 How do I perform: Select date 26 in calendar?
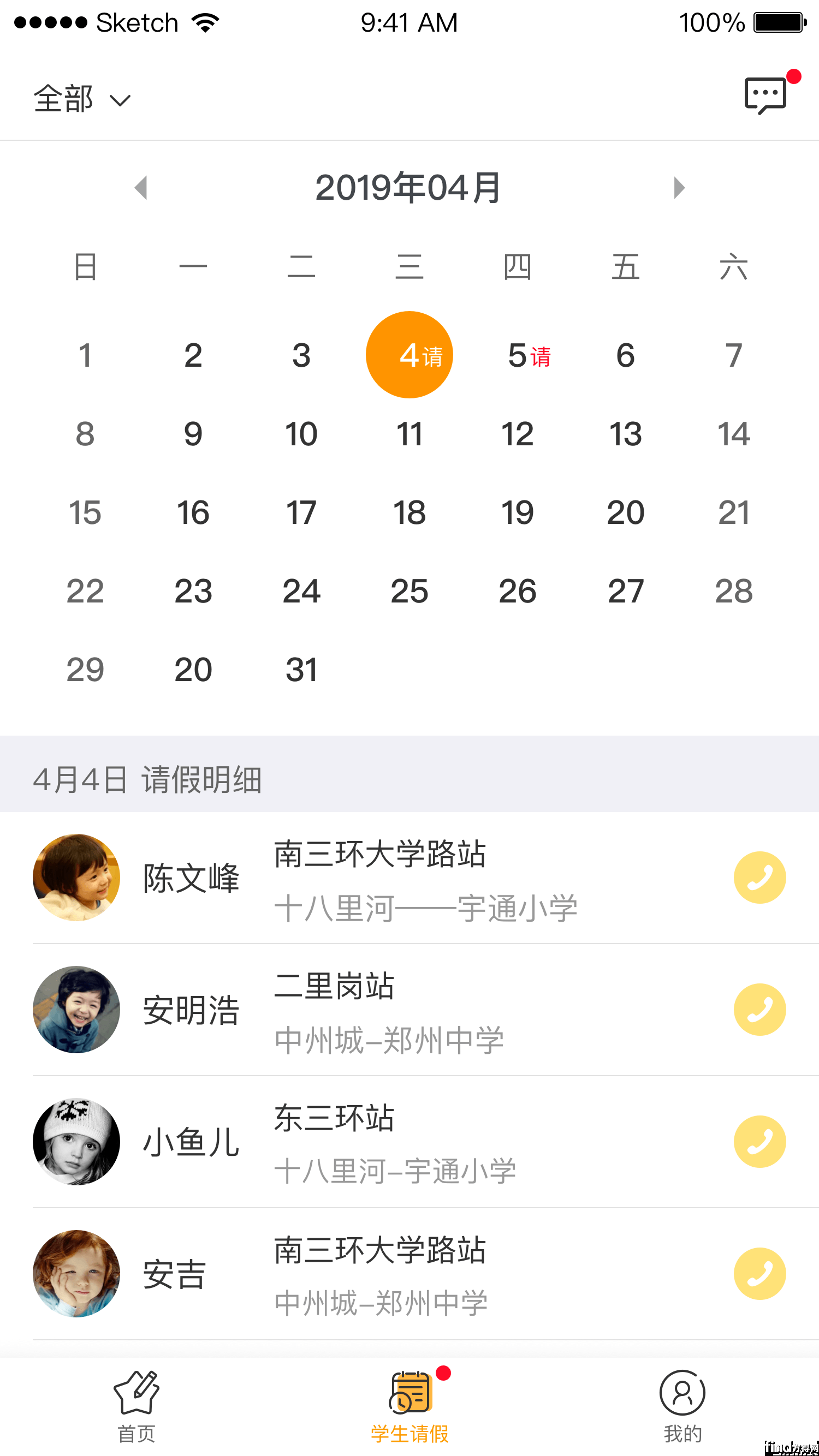click(517, 591)
